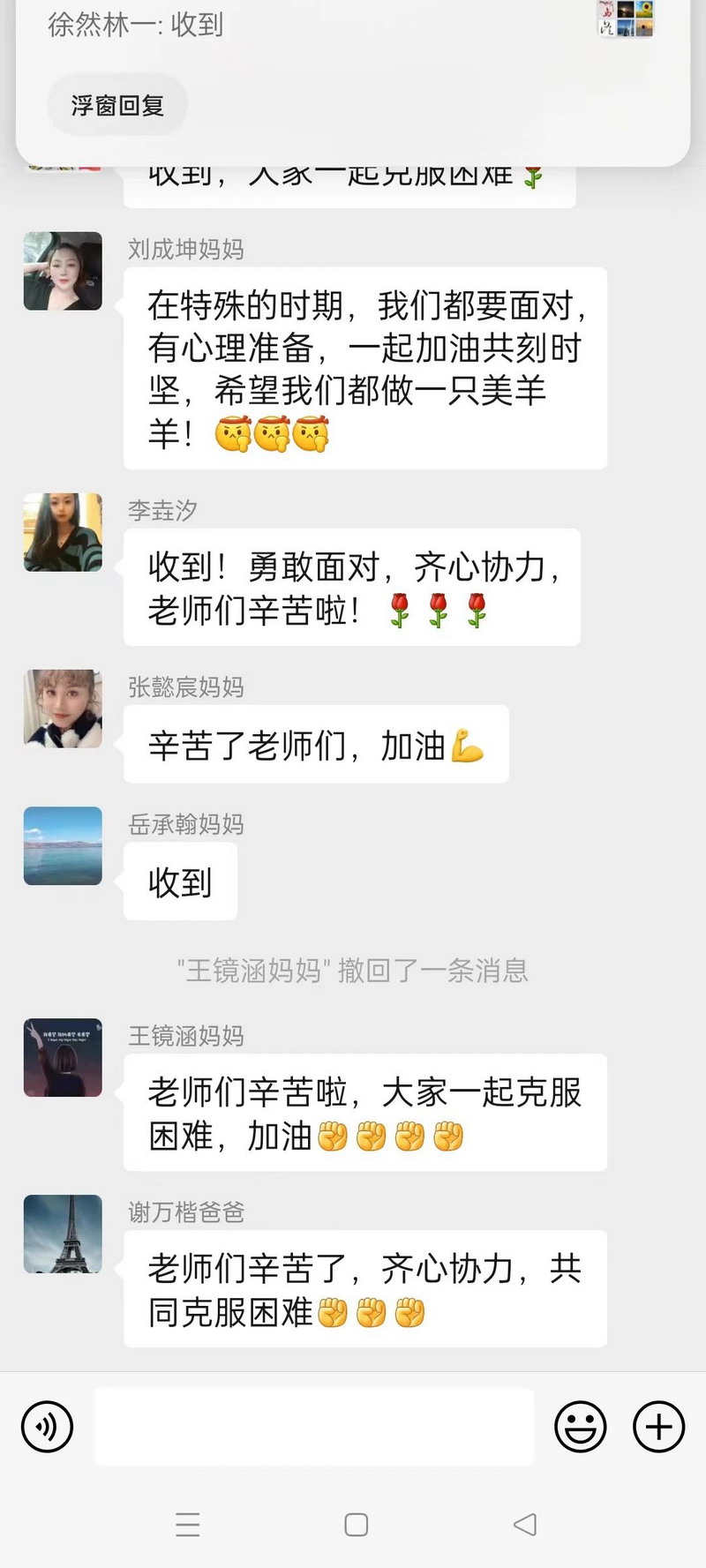Open 岳承翰妈妈's lake avatar
Viewport: 706px width, 1568px height.
[x=63, y=845]
